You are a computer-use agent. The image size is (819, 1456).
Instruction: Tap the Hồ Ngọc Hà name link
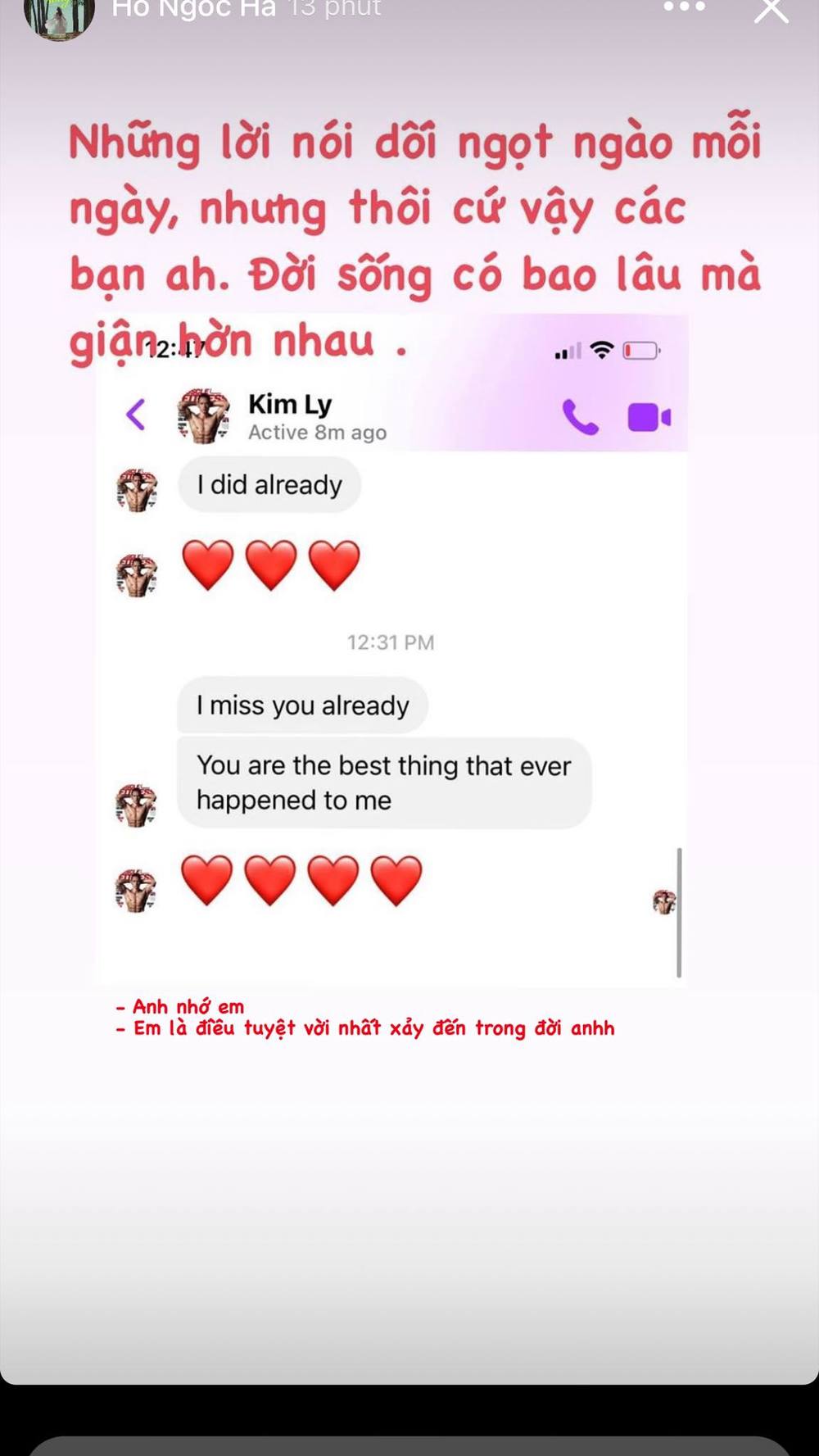pos(194,8)
